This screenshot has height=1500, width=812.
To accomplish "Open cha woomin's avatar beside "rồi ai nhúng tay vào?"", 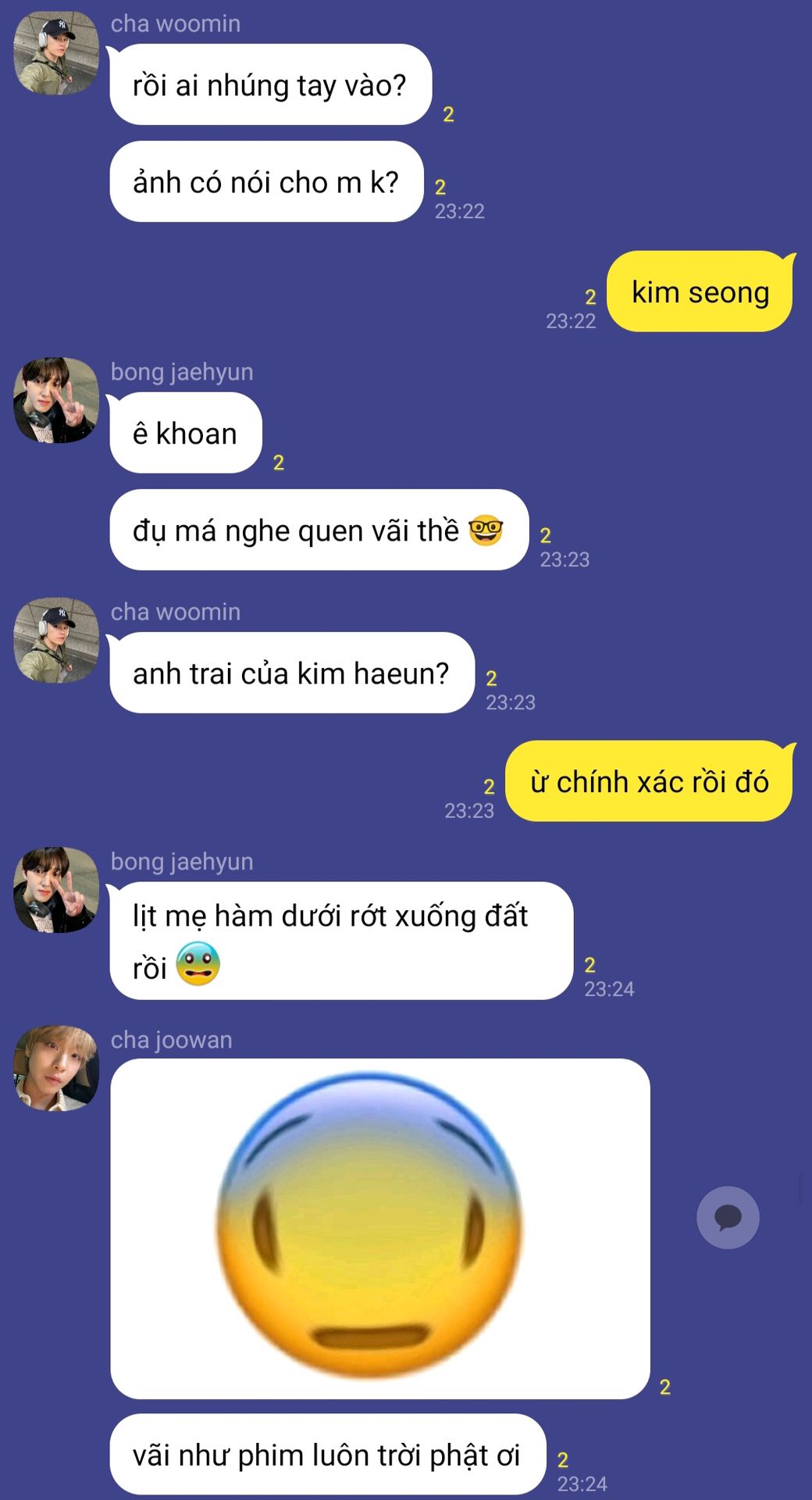I will [56, 53].
